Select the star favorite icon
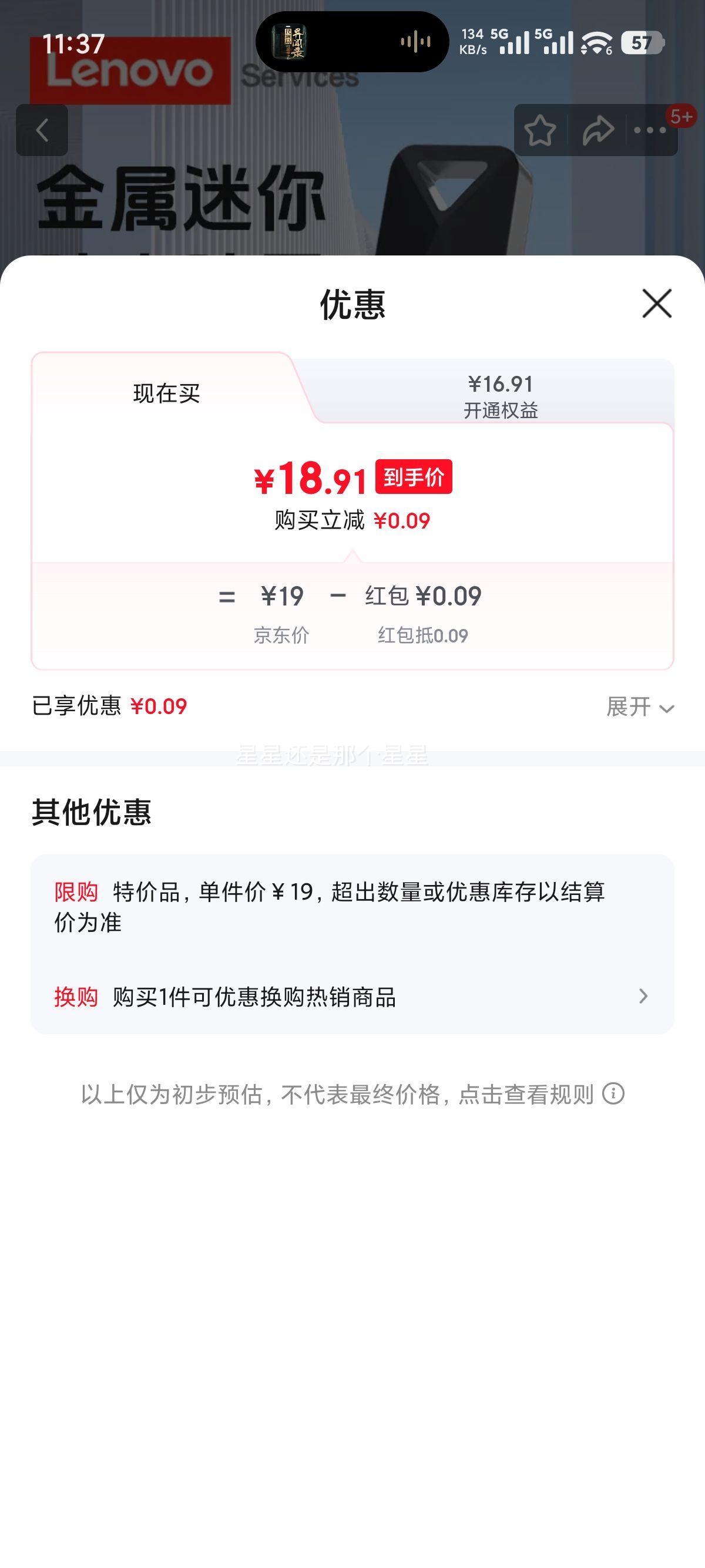This screenshot has width=705, height=1568. [x=540, y=130]
